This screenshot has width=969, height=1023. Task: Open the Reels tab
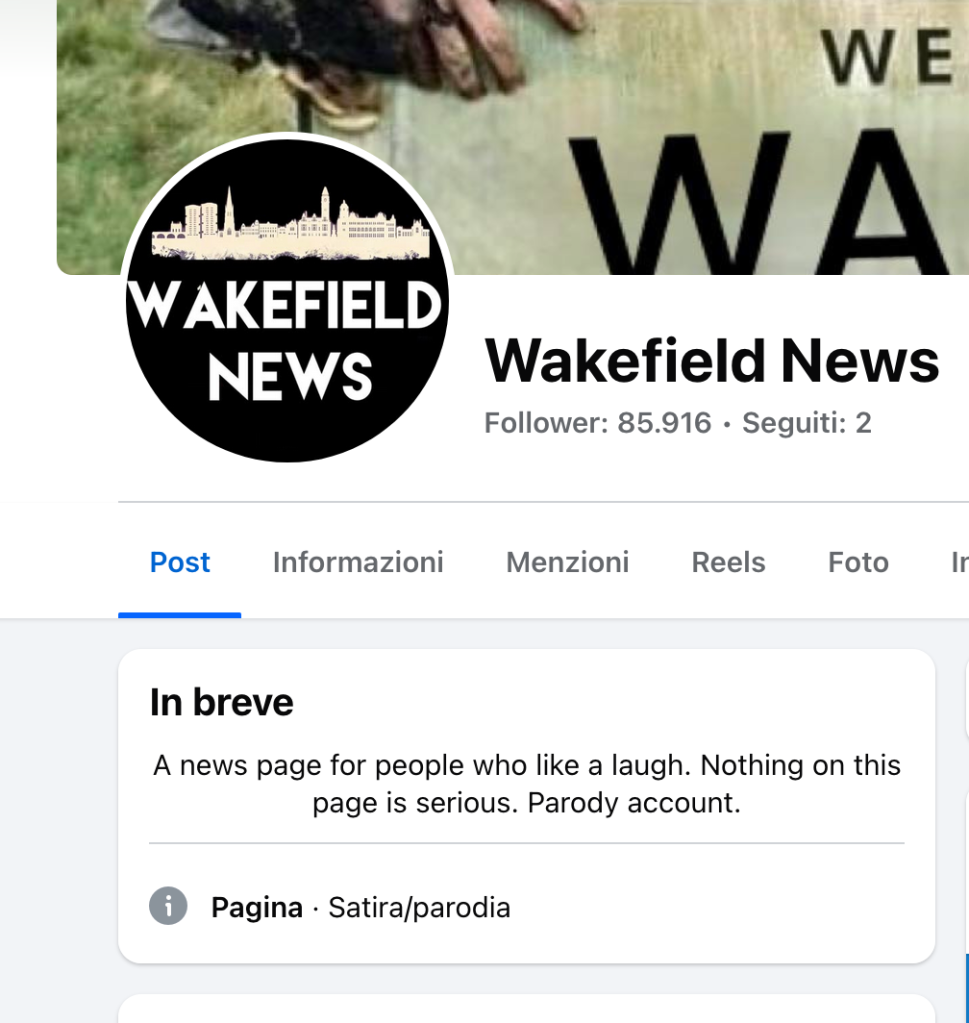pyautogui.click(x=728, y=563)
